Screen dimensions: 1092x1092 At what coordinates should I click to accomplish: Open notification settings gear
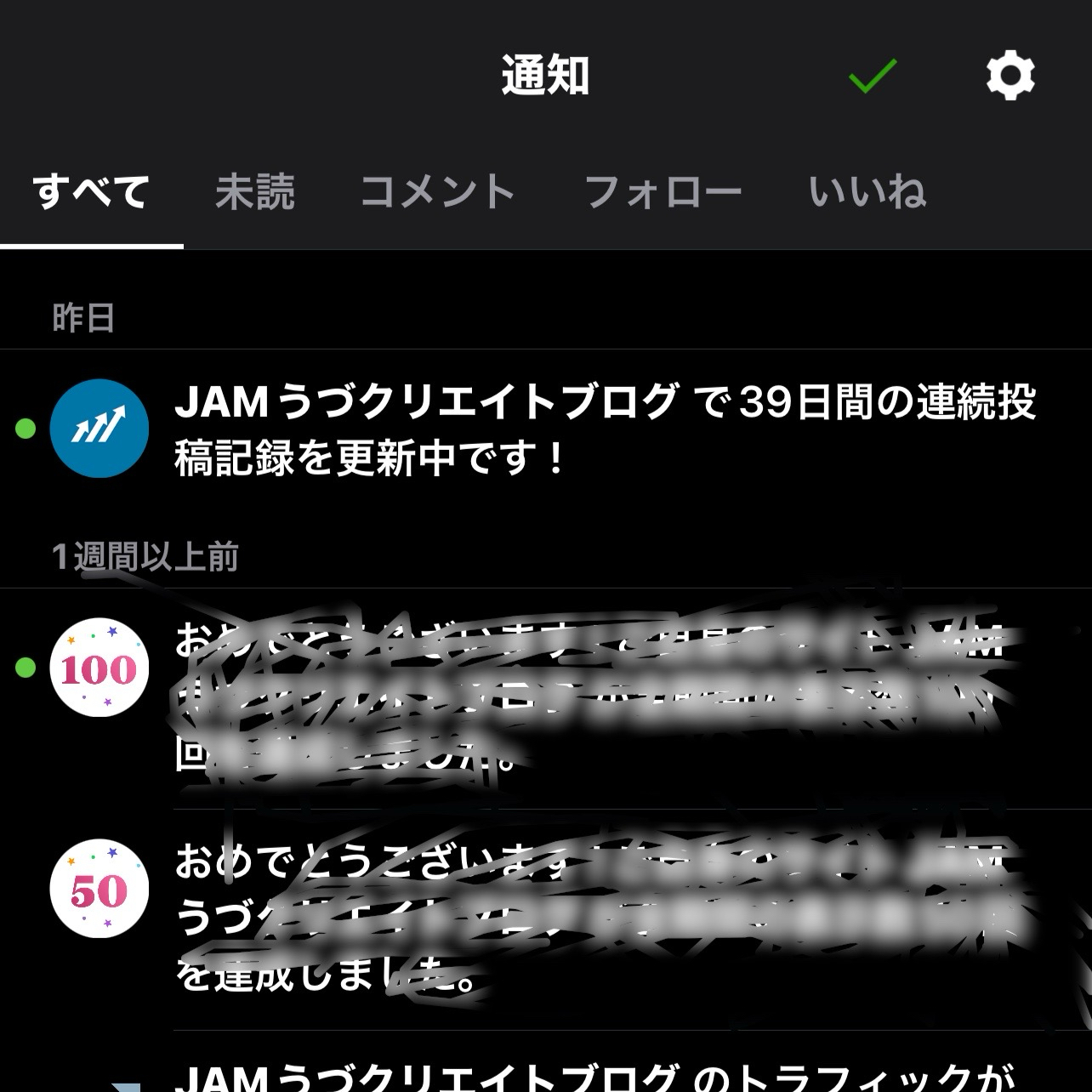coord(1010,77)
